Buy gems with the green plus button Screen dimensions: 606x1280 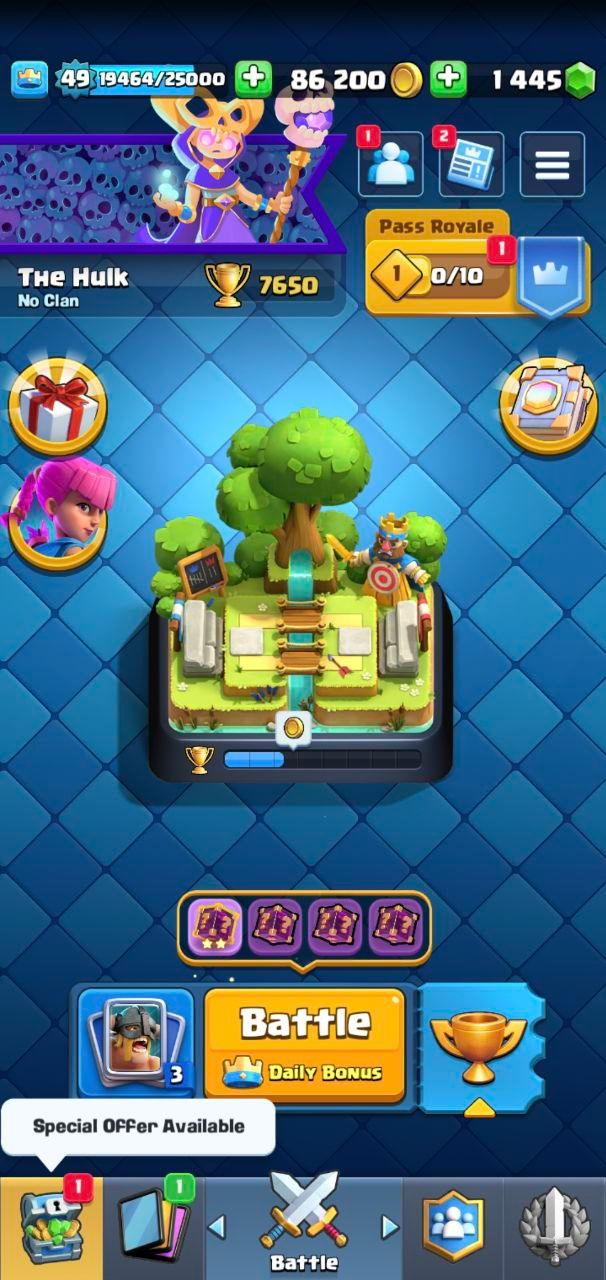449,78
